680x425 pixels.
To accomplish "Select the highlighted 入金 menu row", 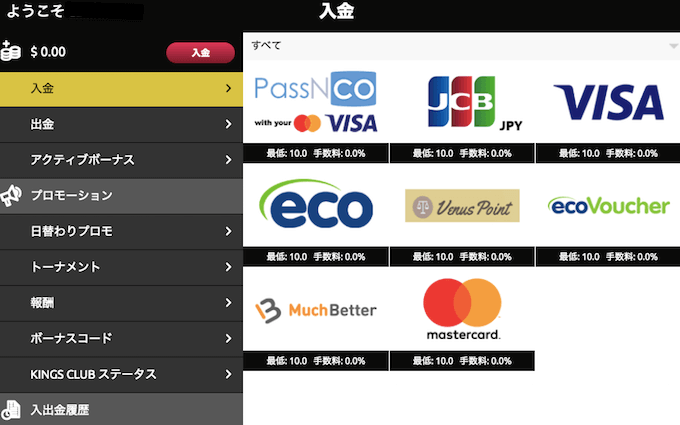I will pyautogui.click(x=120, y=88).
